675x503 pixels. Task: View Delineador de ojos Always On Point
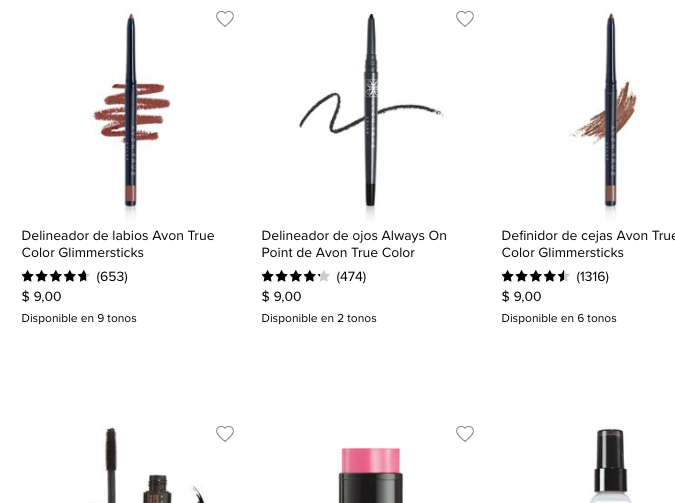click(354, 244)
